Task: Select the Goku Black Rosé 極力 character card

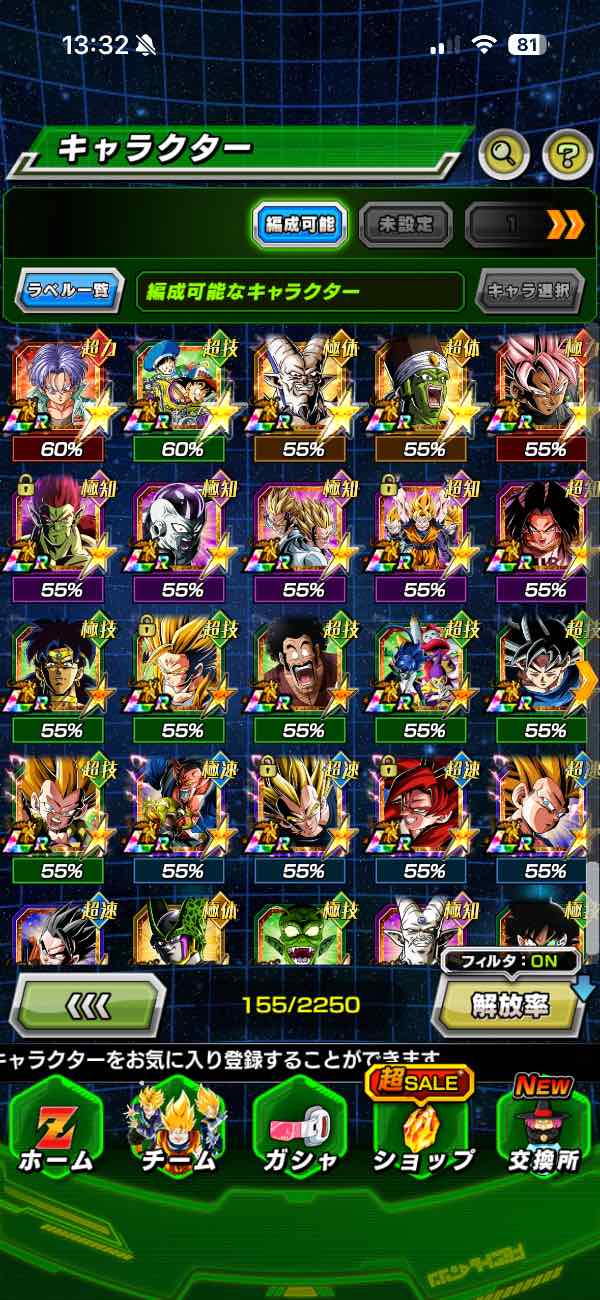Action: (x=545, y=395)
